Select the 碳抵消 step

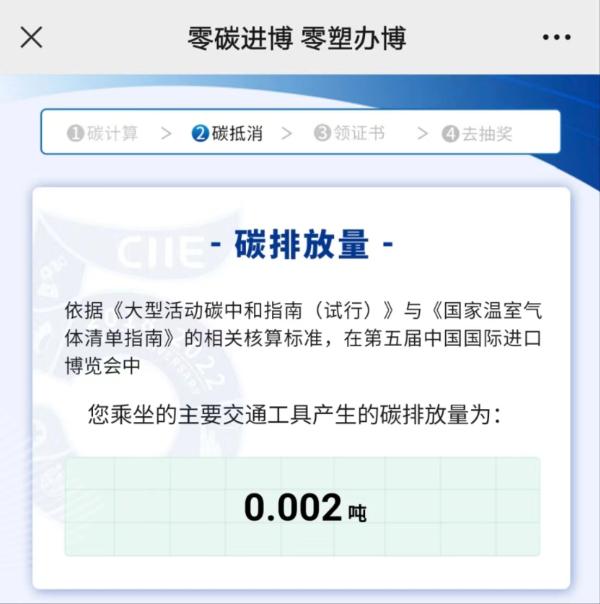(227, 133)
